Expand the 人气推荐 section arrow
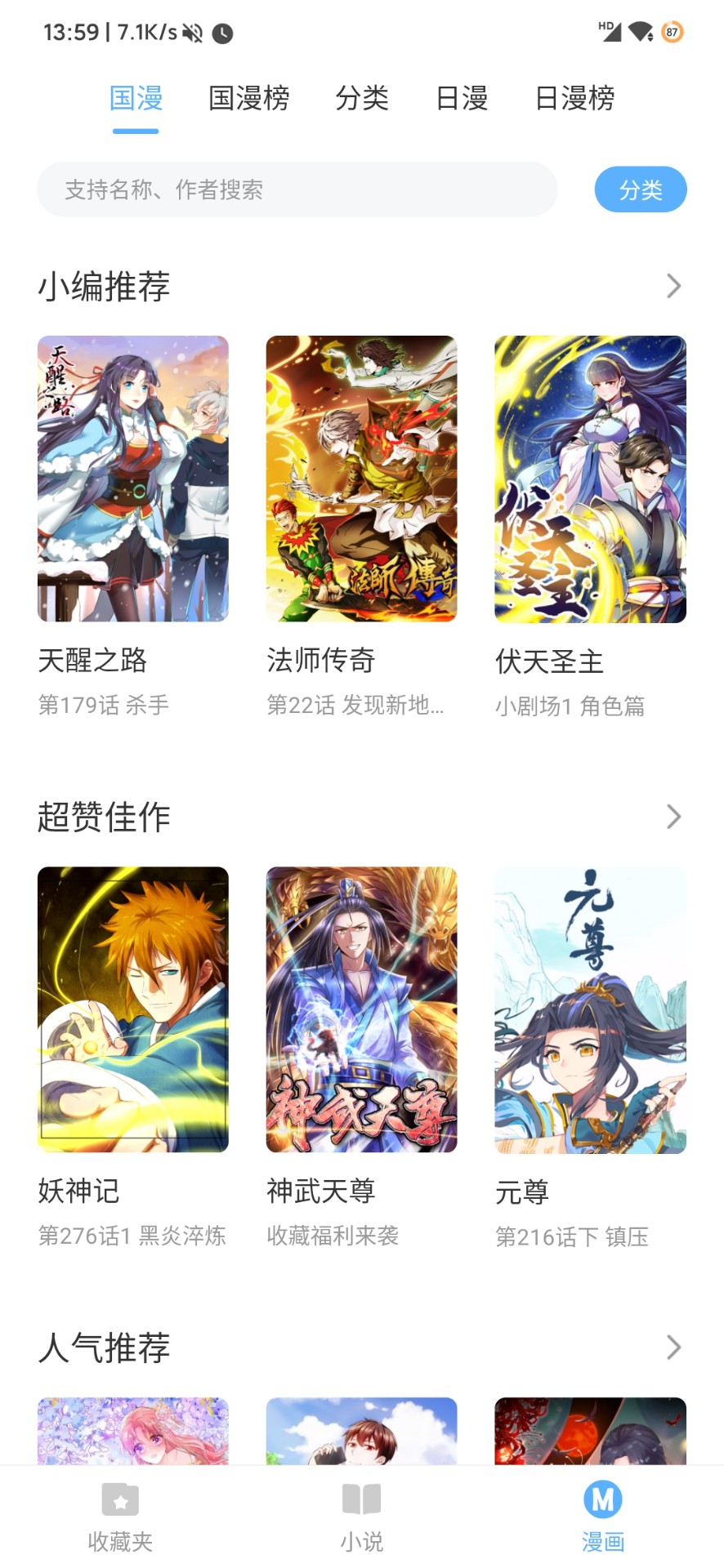The height and width of the screenshot is (1568, 724). point(673,1347)
